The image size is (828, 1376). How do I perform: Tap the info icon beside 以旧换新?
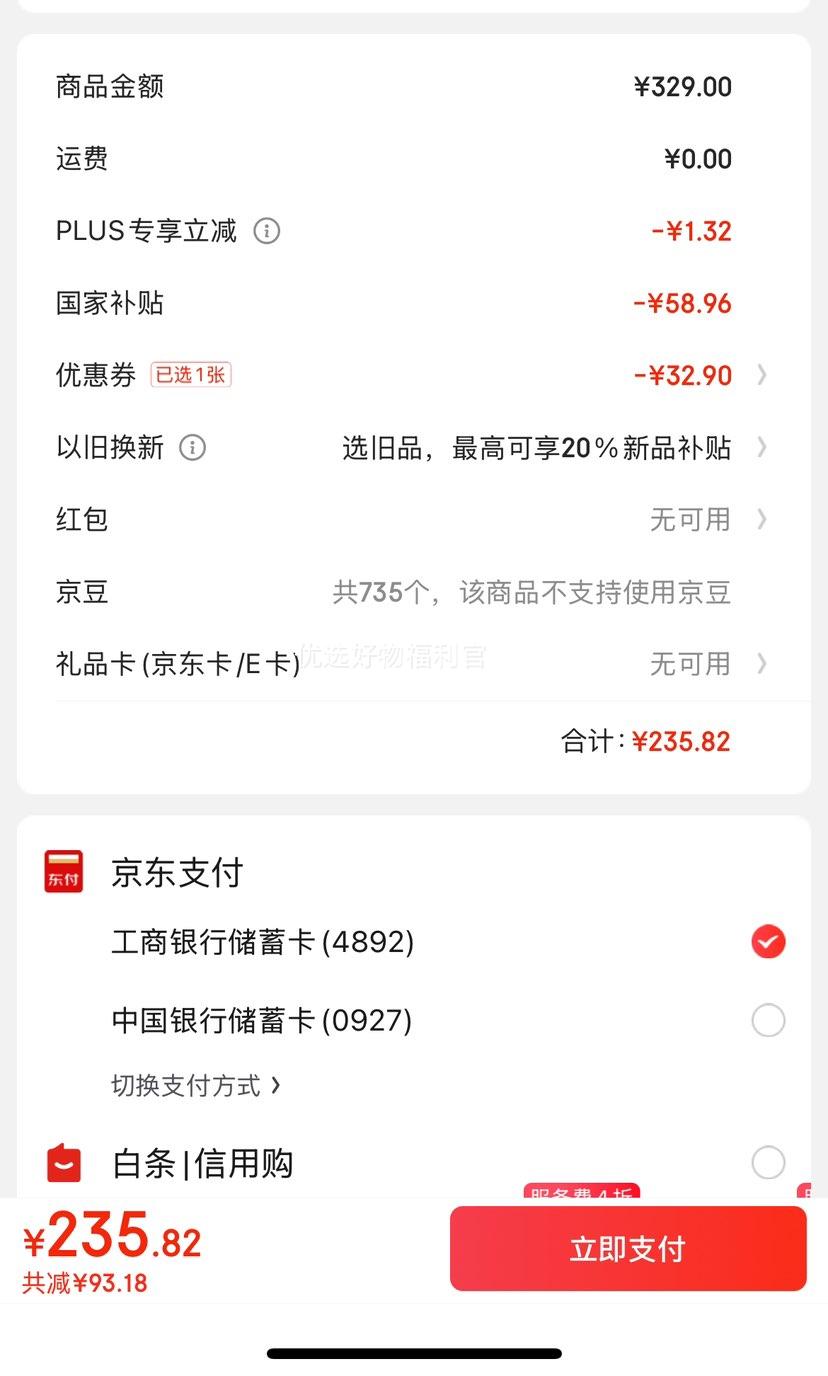[x=192, y=447]
